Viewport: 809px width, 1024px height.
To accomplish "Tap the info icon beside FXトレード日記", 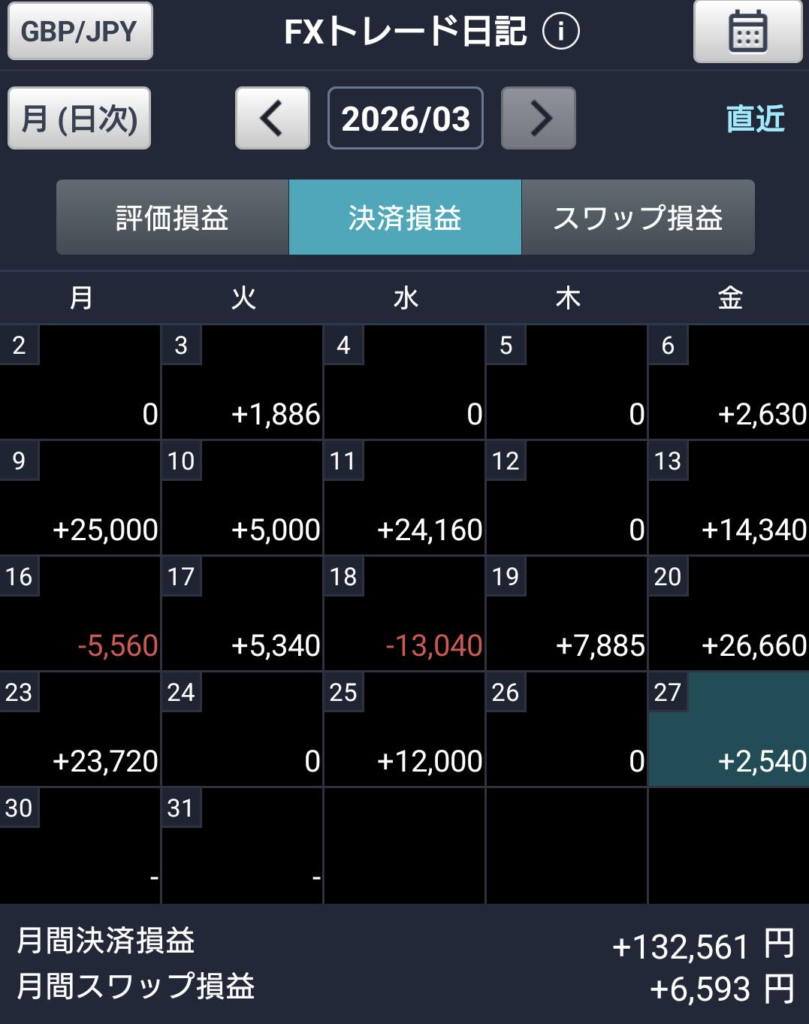I will pyautogui.click(x=561, y=32).
